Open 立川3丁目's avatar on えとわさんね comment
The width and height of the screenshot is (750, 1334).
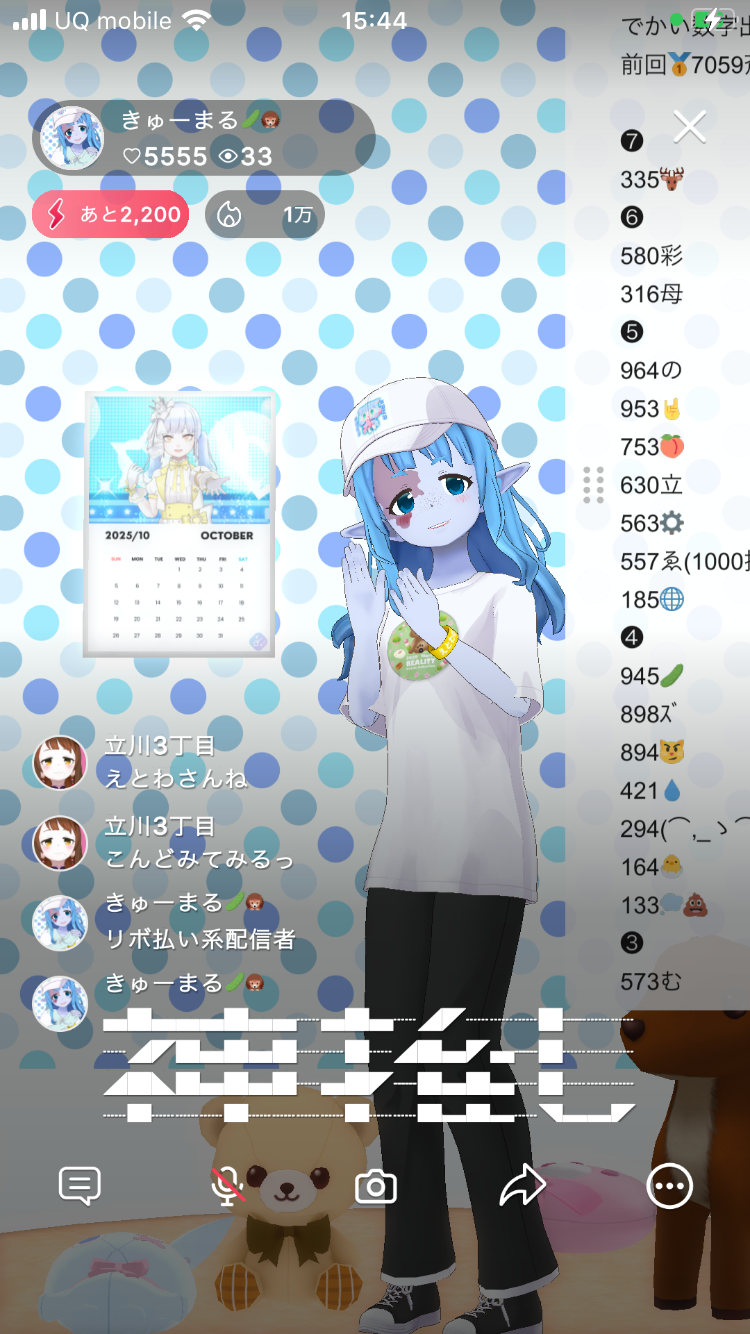pyautogui.click(x=60, y=762)
